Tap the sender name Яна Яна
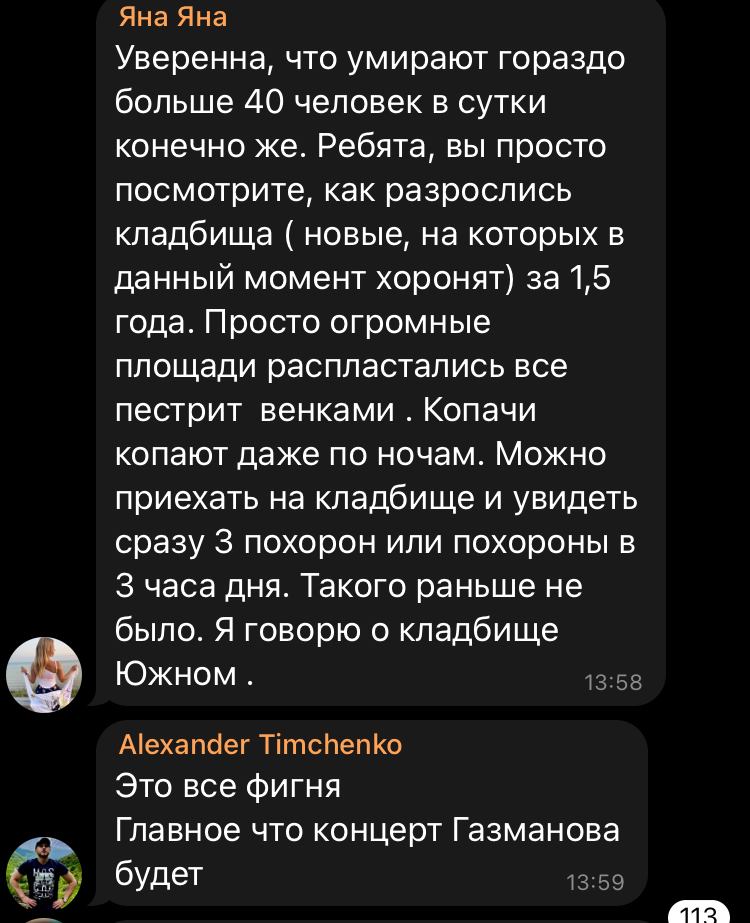 [x=172, y=17]
